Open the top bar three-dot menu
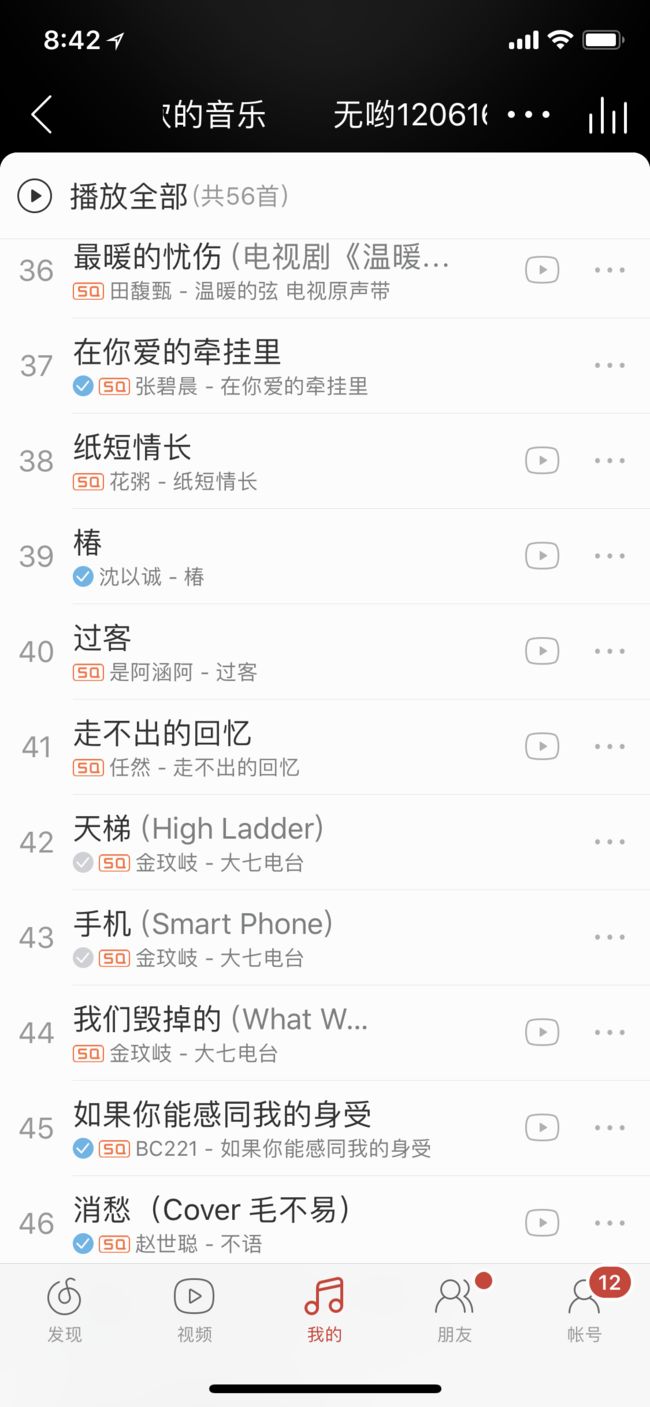 (528, 115)
